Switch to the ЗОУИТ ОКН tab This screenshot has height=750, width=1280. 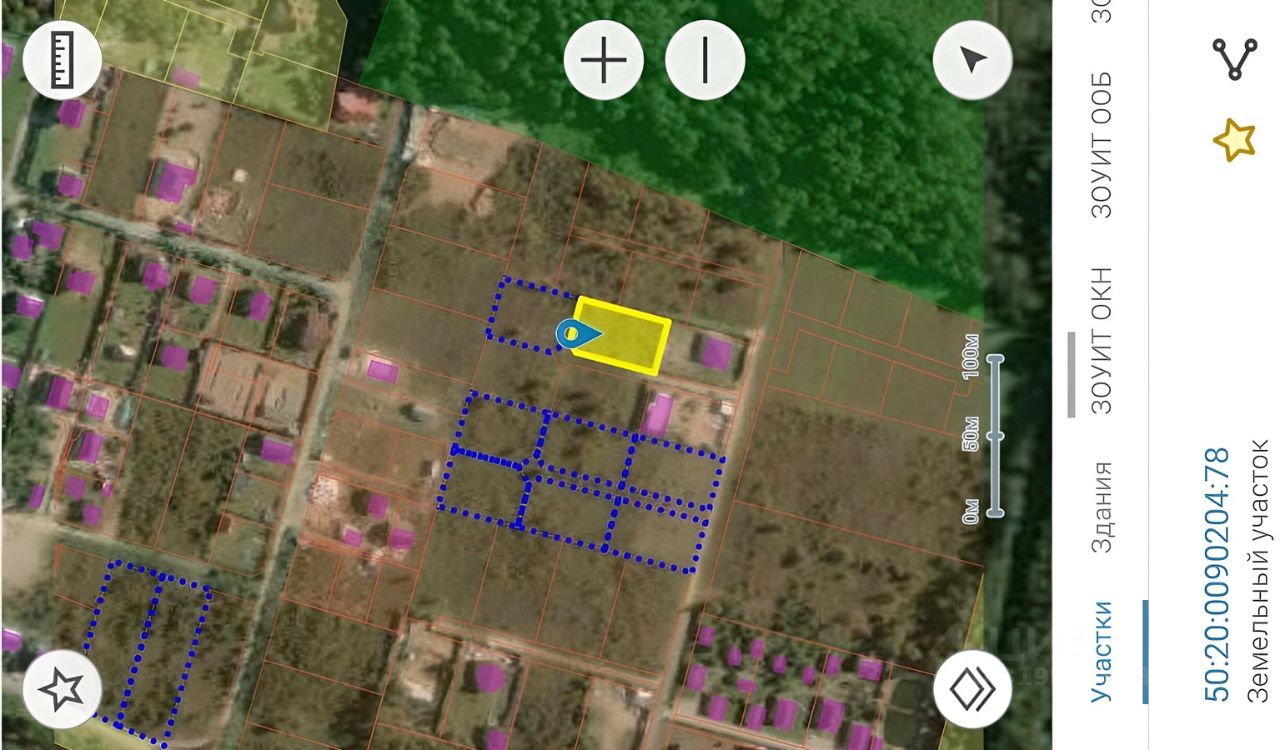[1101, 340]
